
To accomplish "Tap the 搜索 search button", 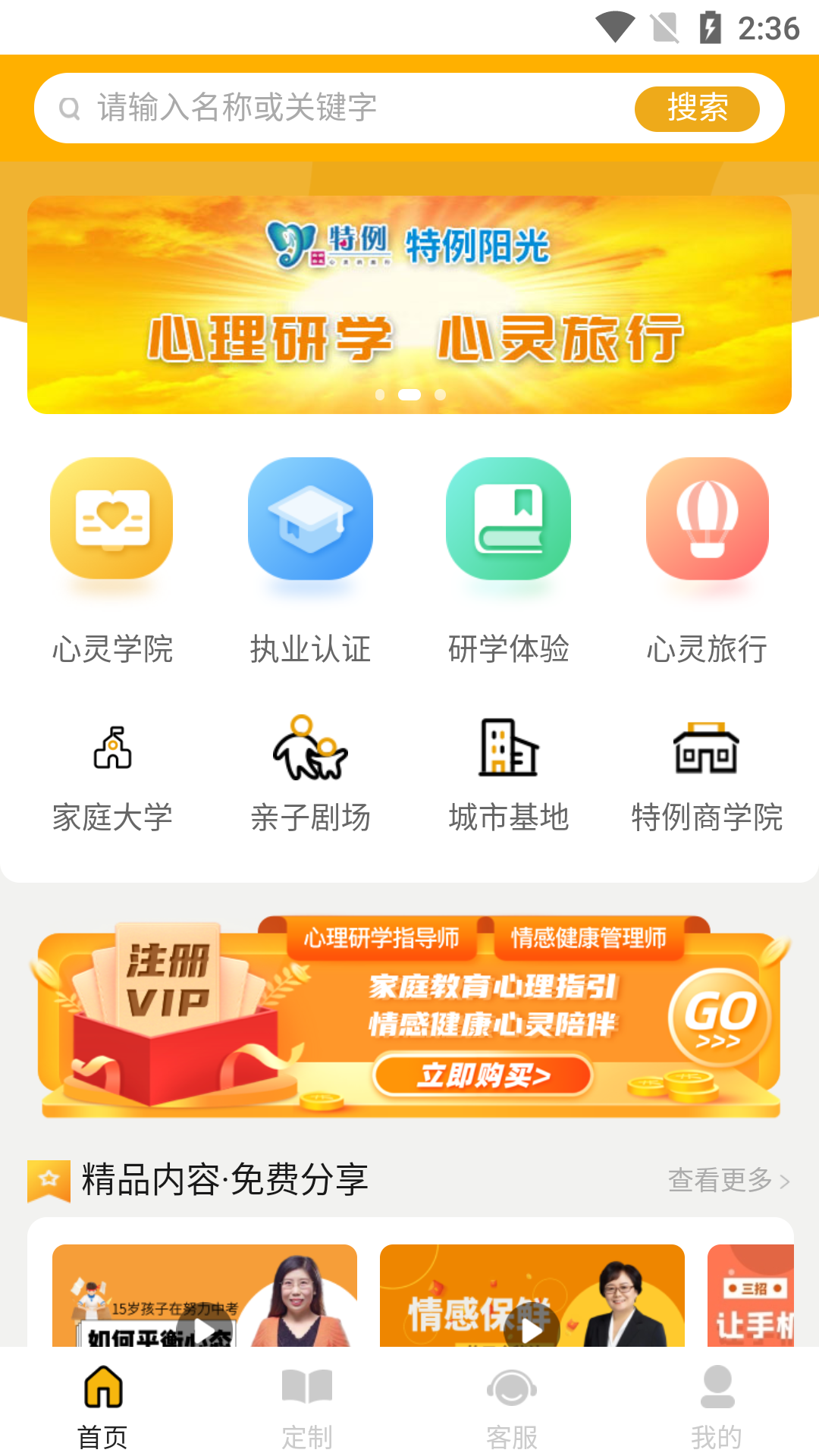I will coord(697,108).
